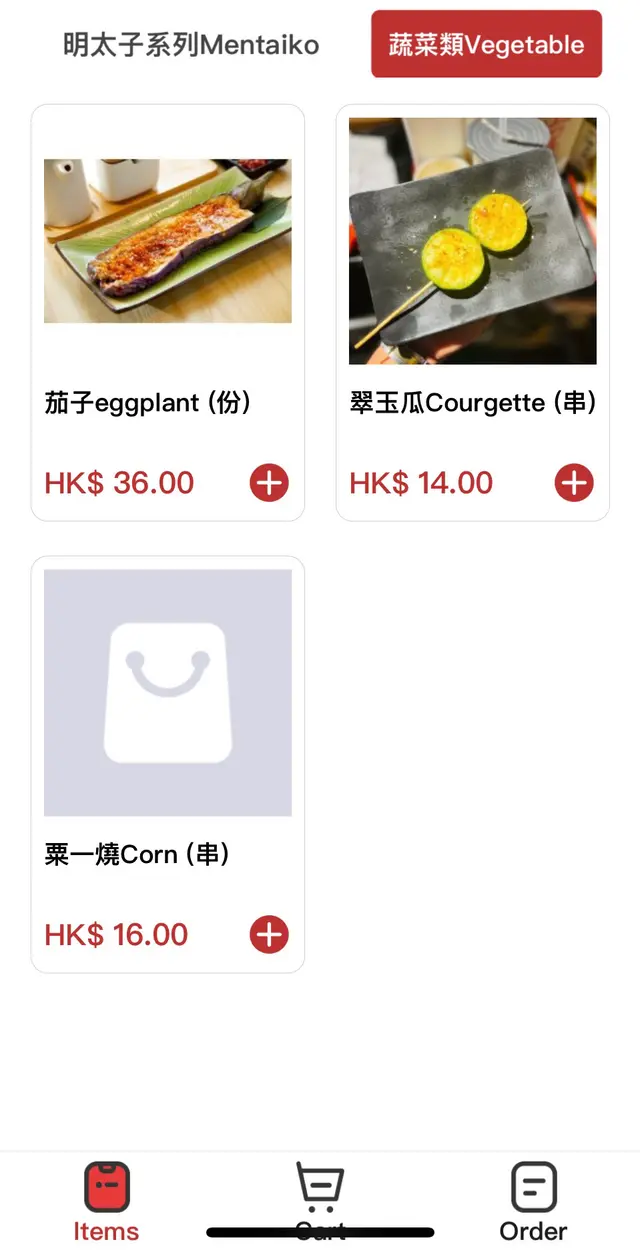The height and width of the screenshot is (1253, 640).
Task: View the 翠玉瓜Courgette item details
Action: (472, 242)
